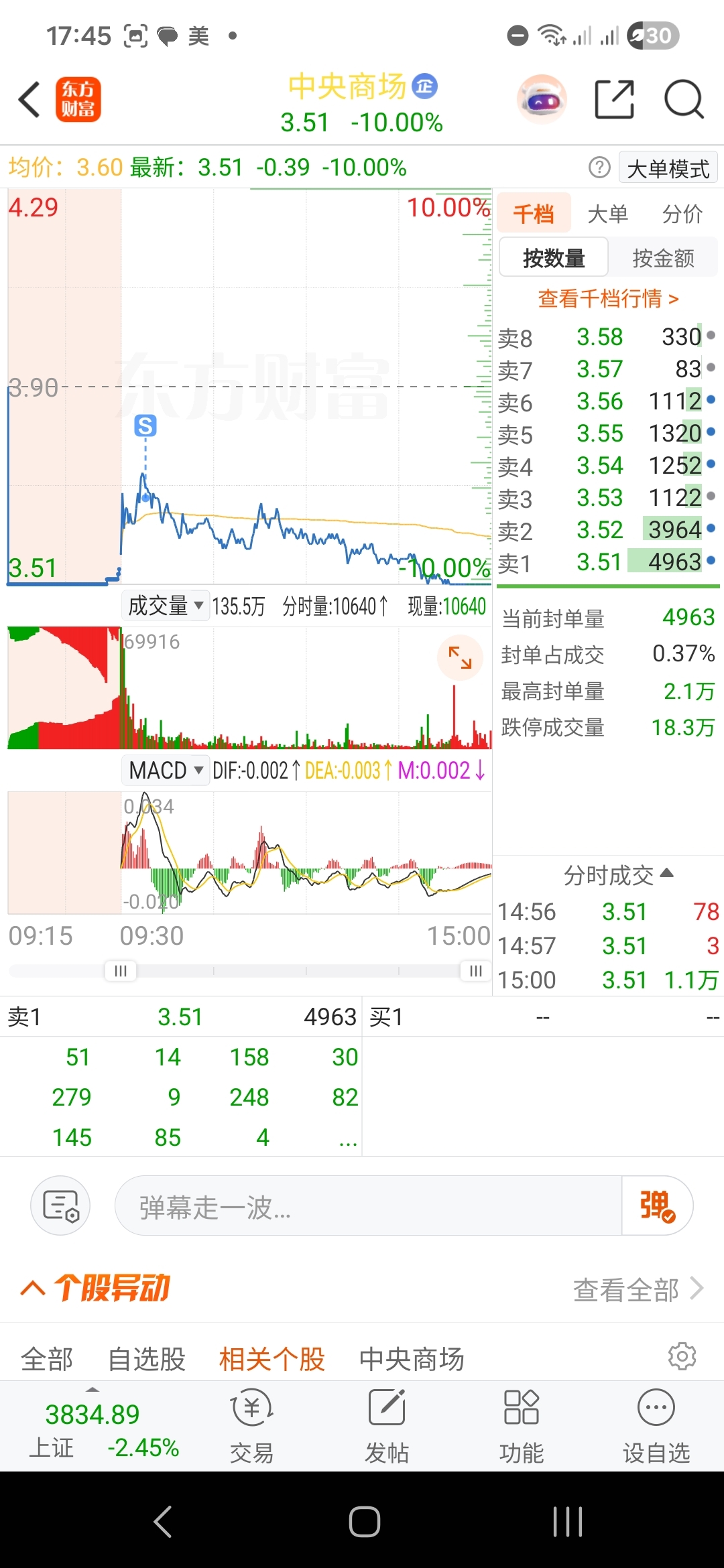Open the help question mark icon
This screenshot has width=724, height=1568.
click(x=599, y=168)
